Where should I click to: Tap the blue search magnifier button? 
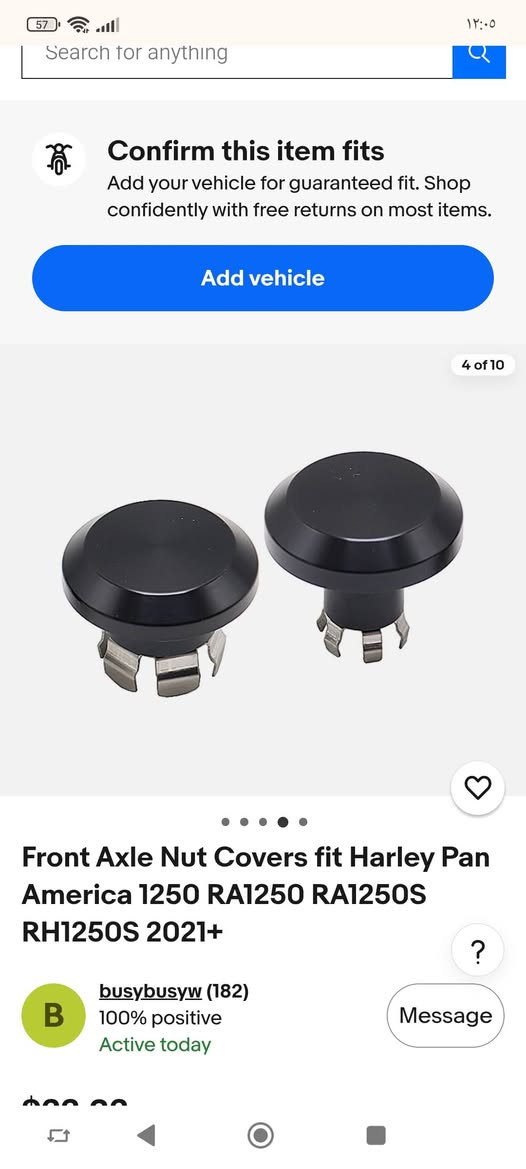[479, 60]
